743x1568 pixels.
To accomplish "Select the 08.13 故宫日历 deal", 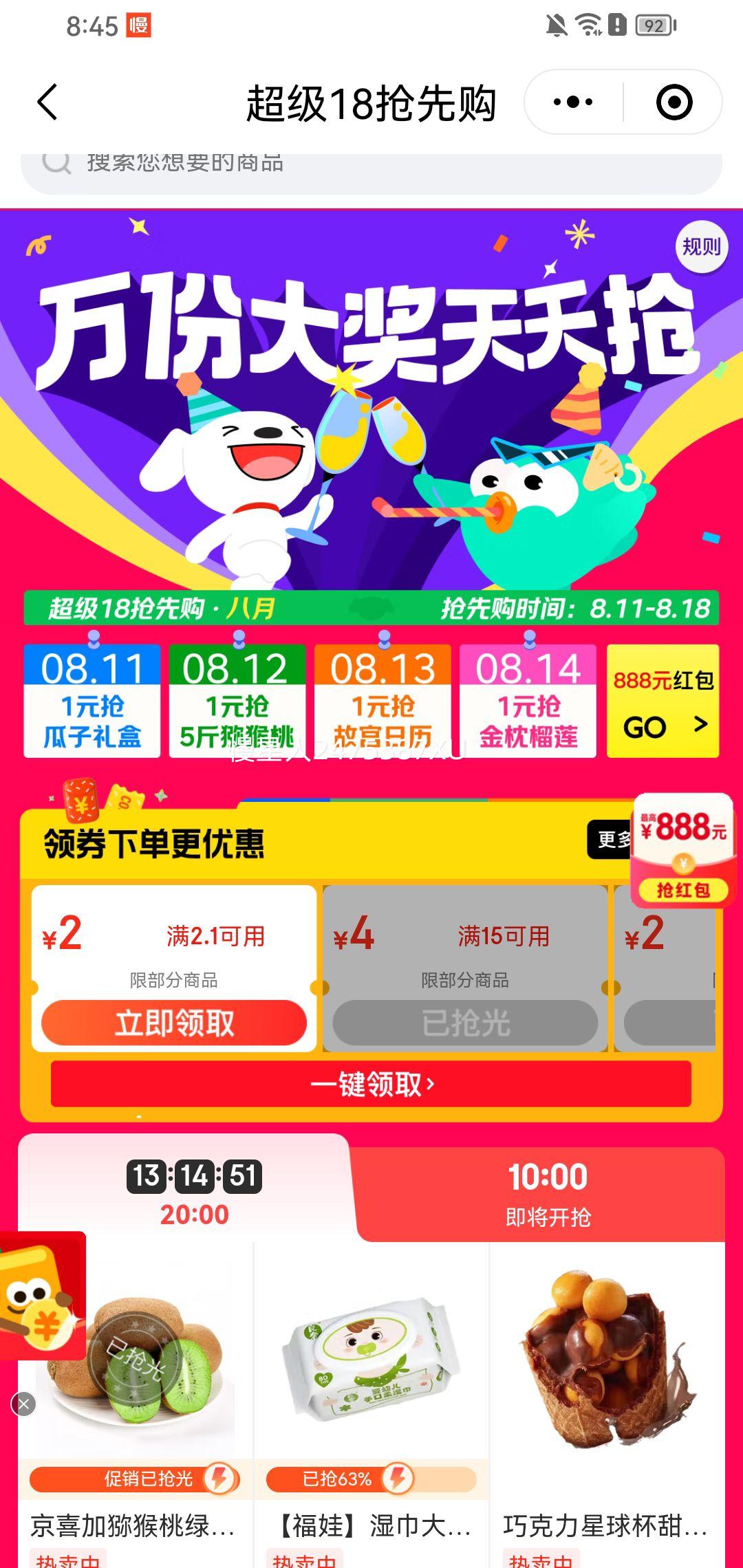I will pos(383,701).
